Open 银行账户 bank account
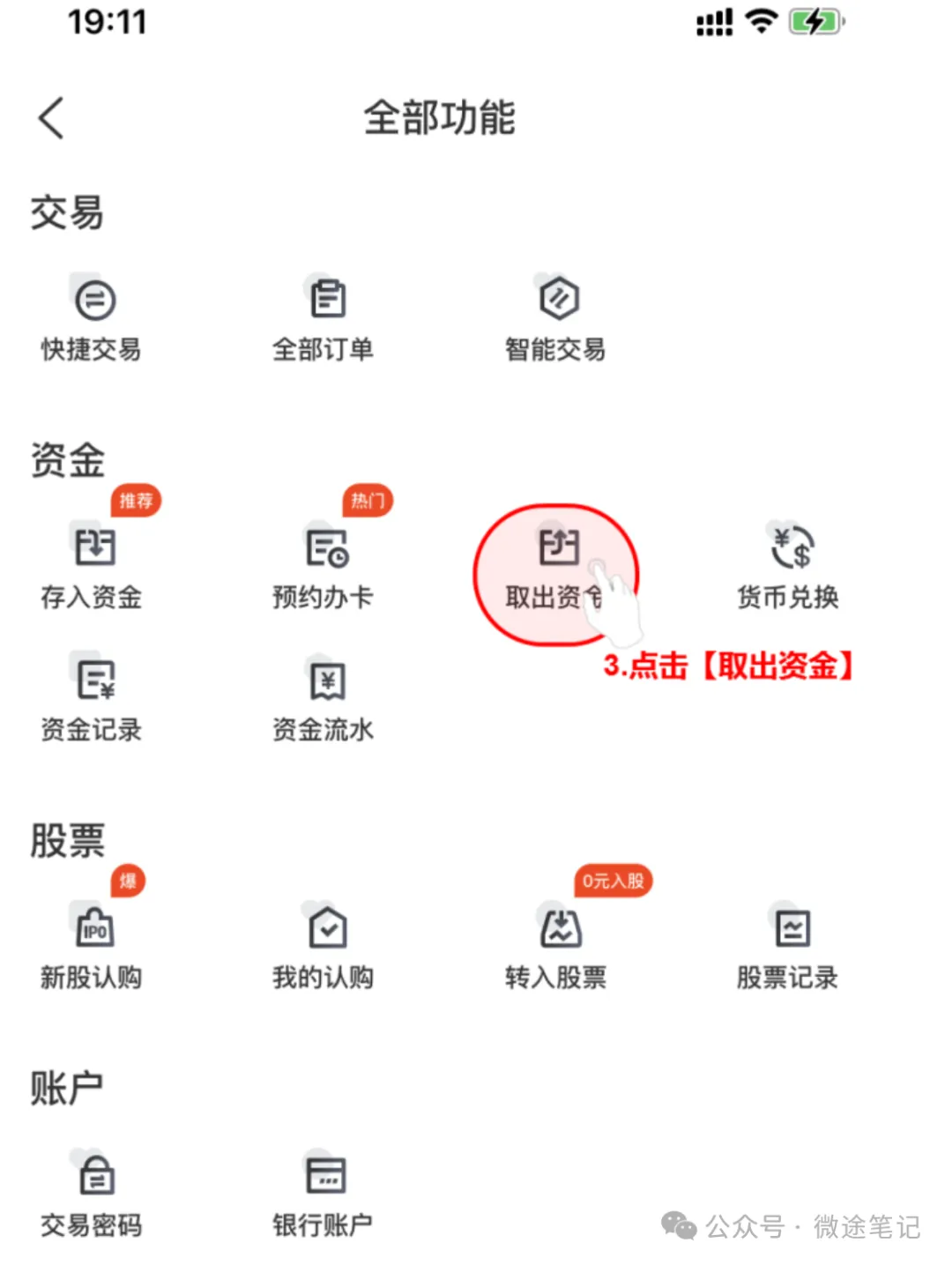 324,1194
